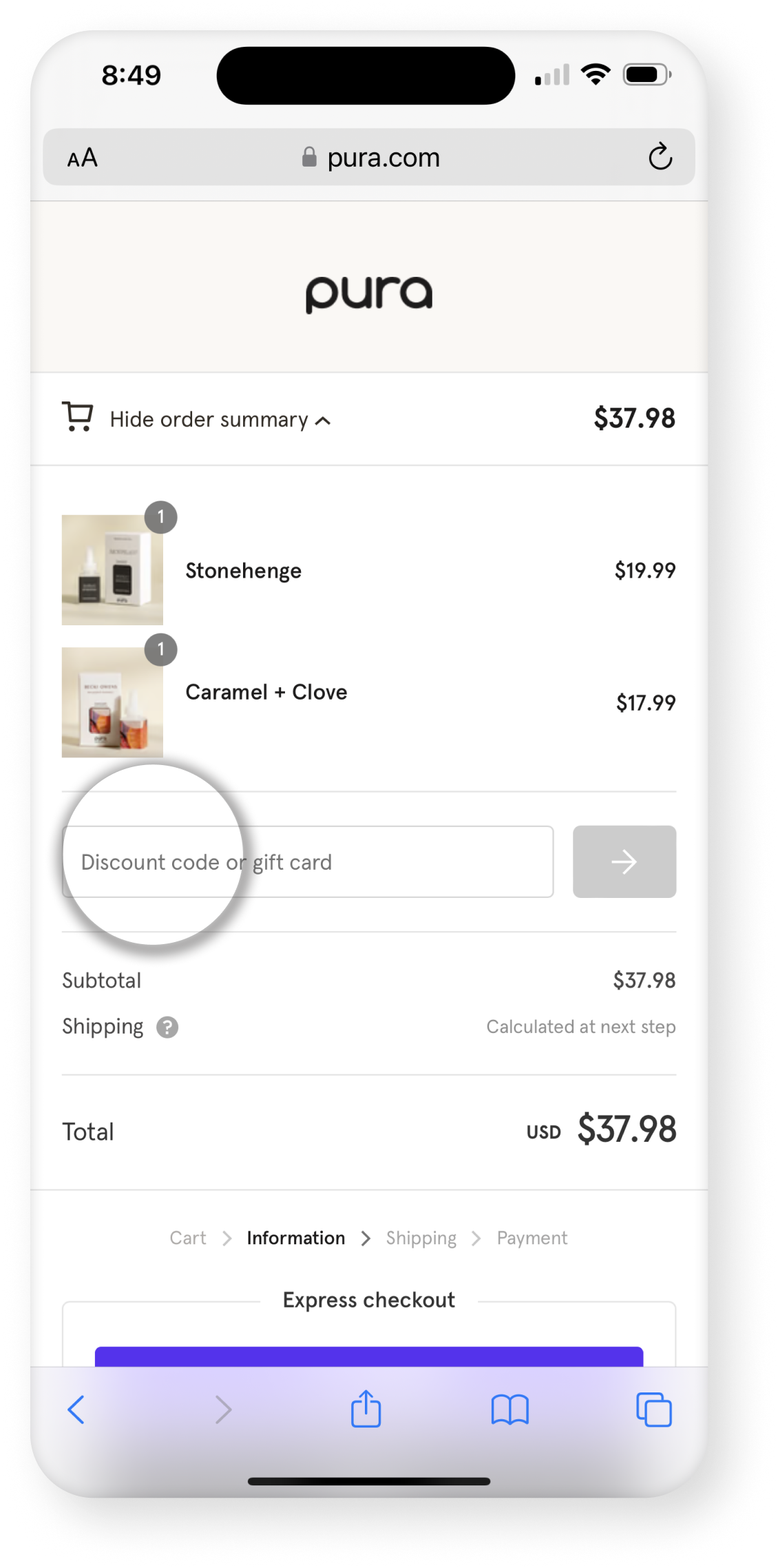Reload the pura.com page
778x1568 pixels.
(660, 157)
